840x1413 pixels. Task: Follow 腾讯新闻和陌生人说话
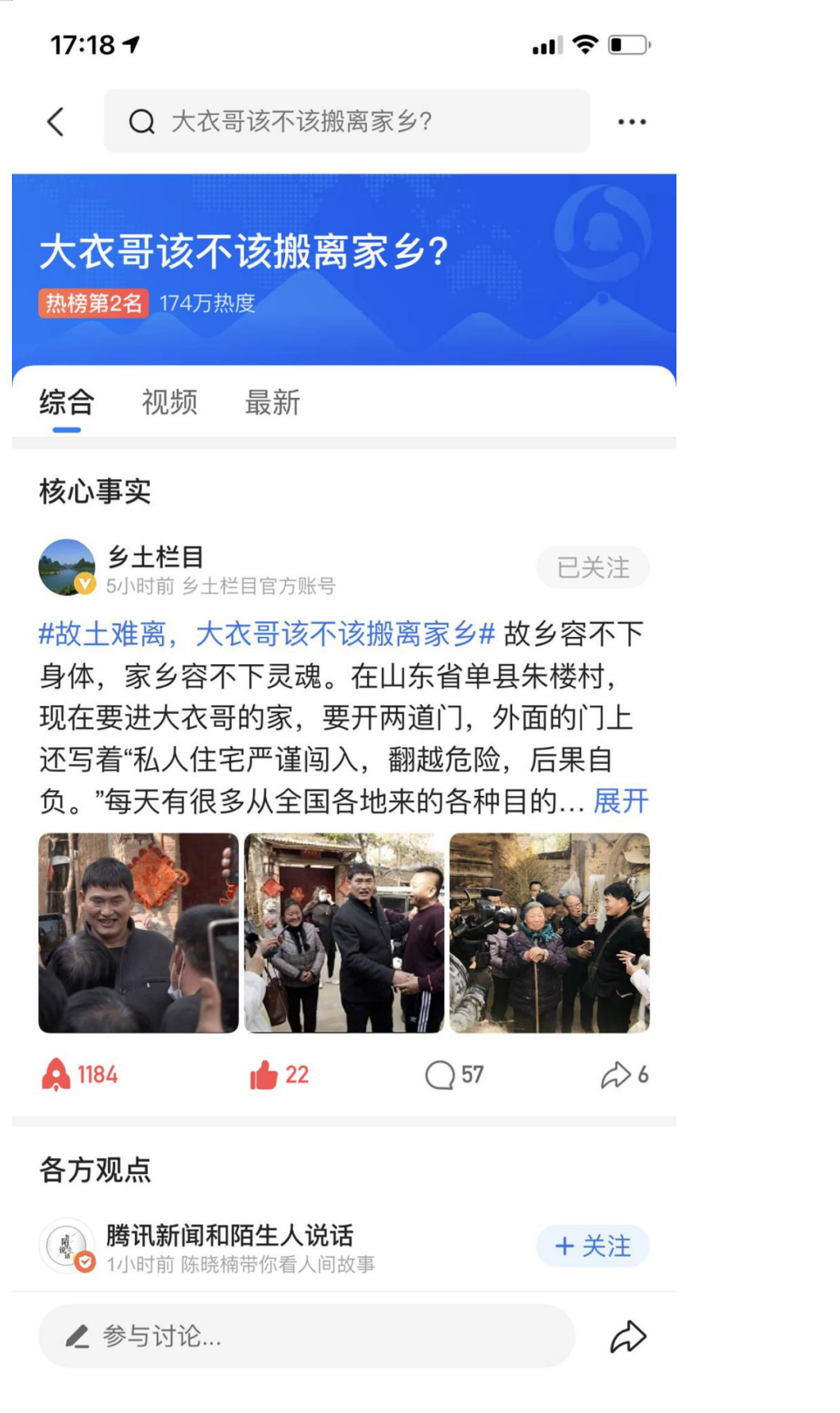click(x=592, y=1245)
